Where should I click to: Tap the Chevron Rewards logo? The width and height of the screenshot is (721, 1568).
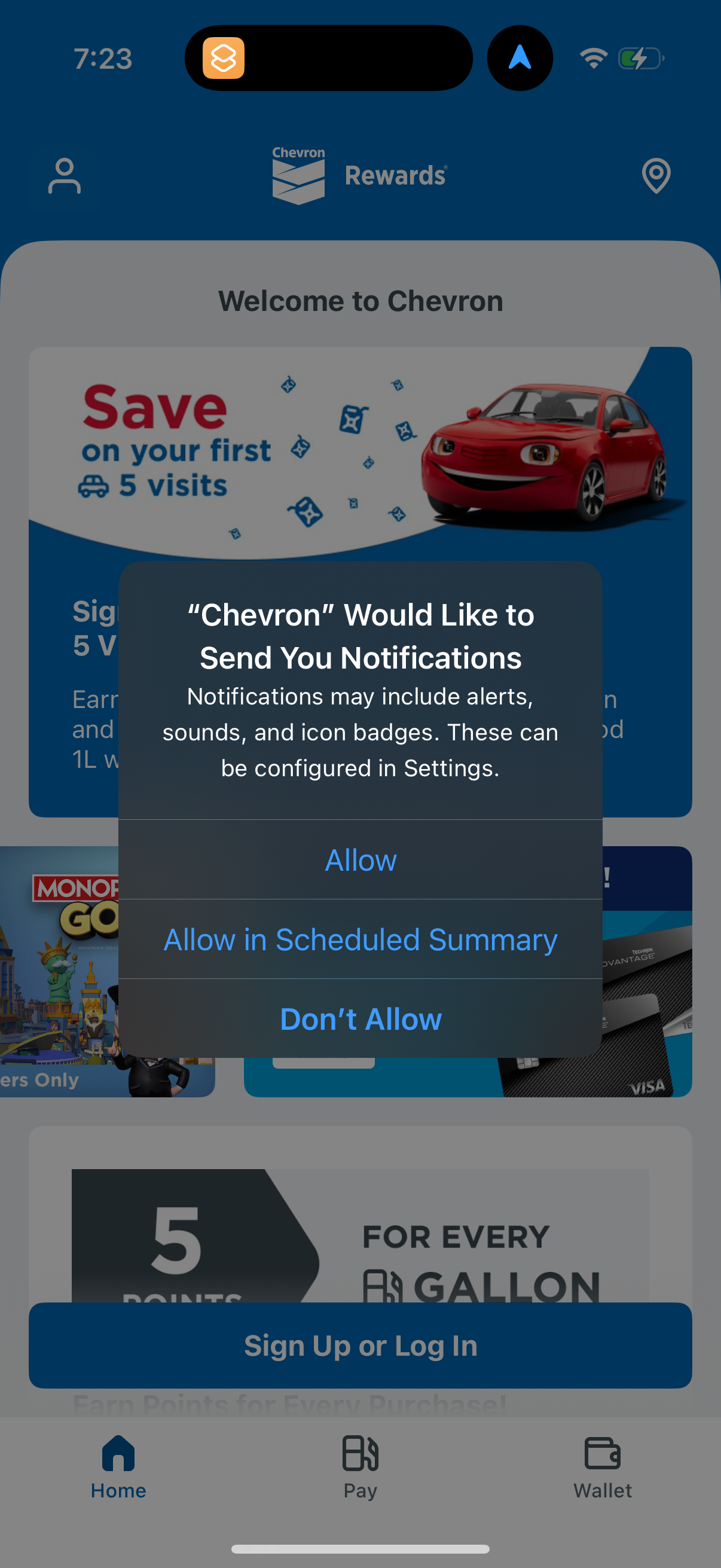[x=358, y=175]
